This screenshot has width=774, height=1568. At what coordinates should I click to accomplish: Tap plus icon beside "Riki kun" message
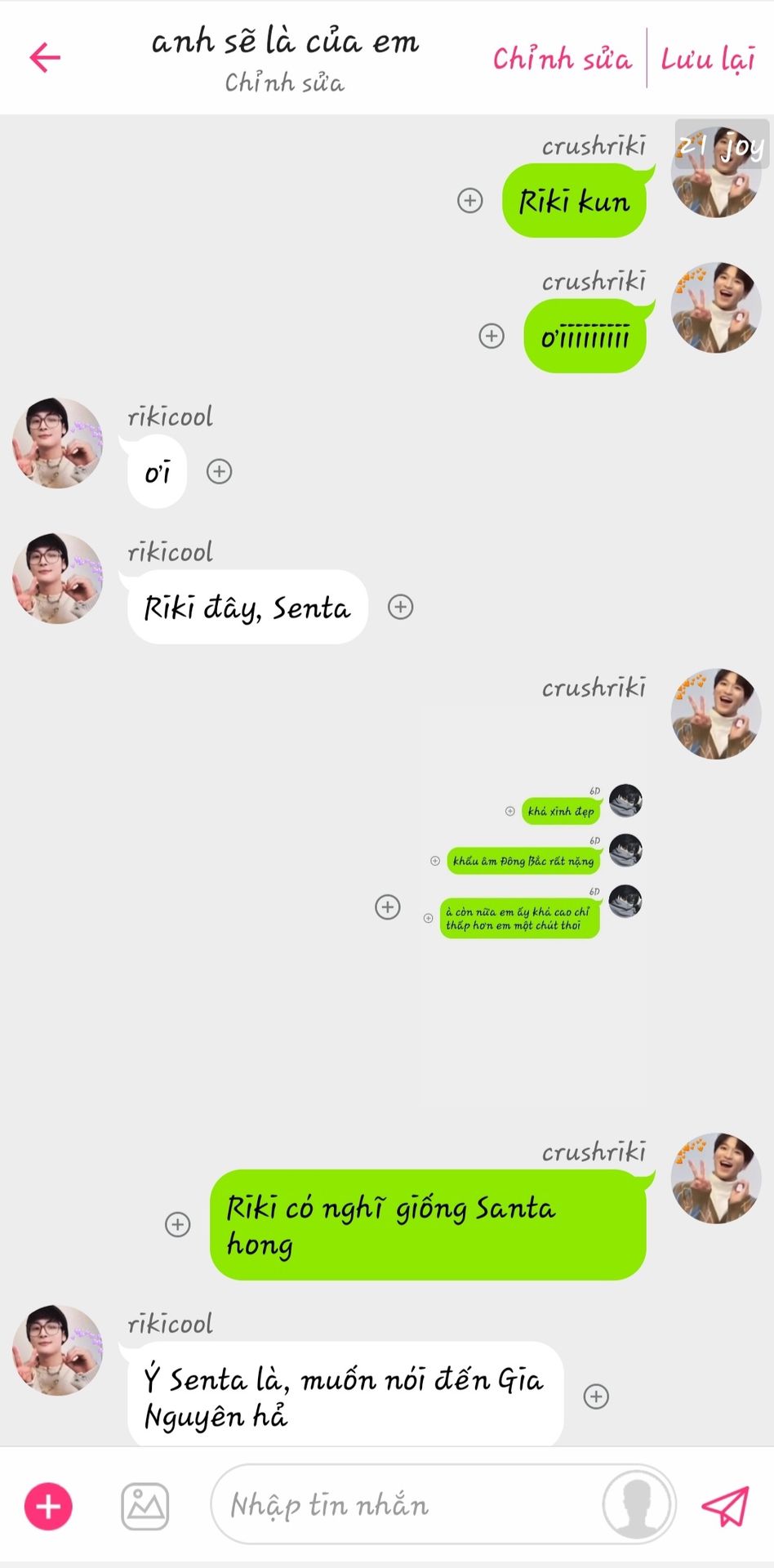469,200
